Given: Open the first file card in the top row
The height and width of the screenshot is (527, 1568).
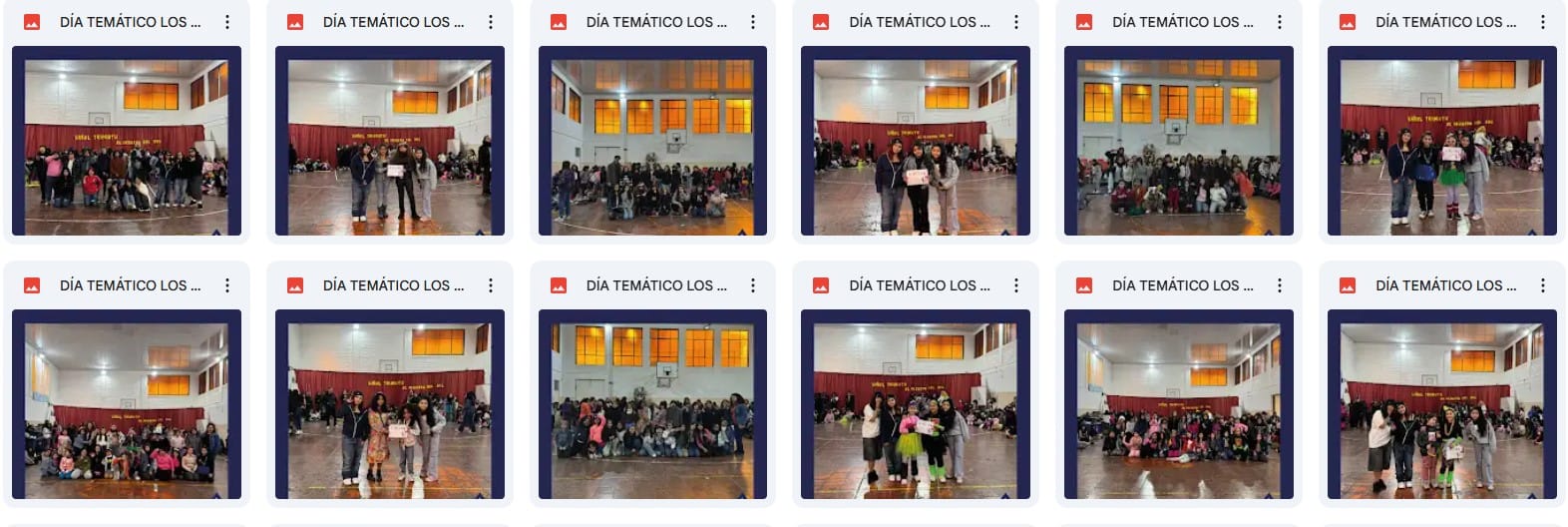Looking at the screenshot, I should pyautogui.click(x=127, y=141).
